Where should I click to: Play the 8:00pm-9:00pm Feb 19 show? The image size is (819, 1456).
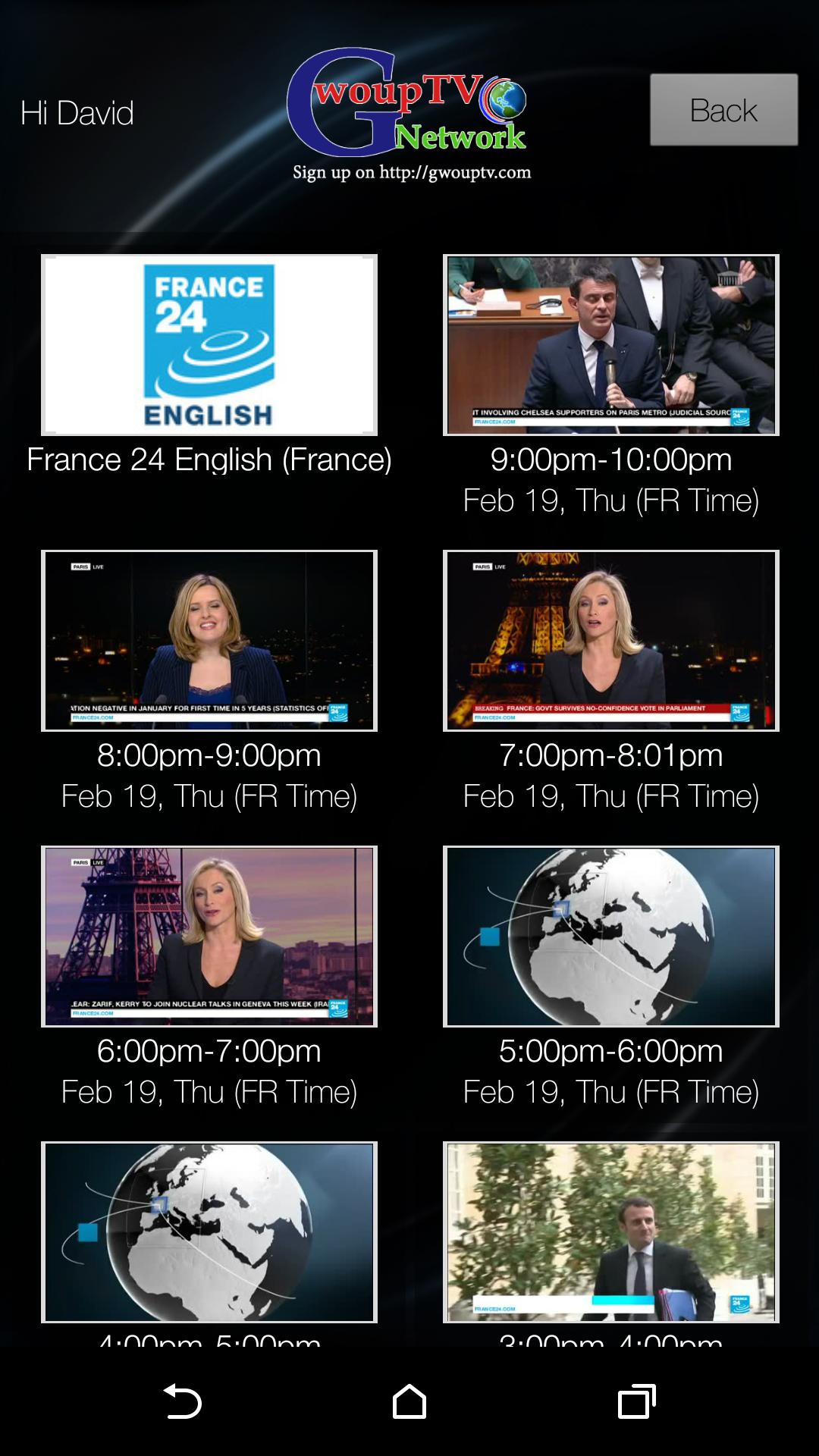(210, 641)
